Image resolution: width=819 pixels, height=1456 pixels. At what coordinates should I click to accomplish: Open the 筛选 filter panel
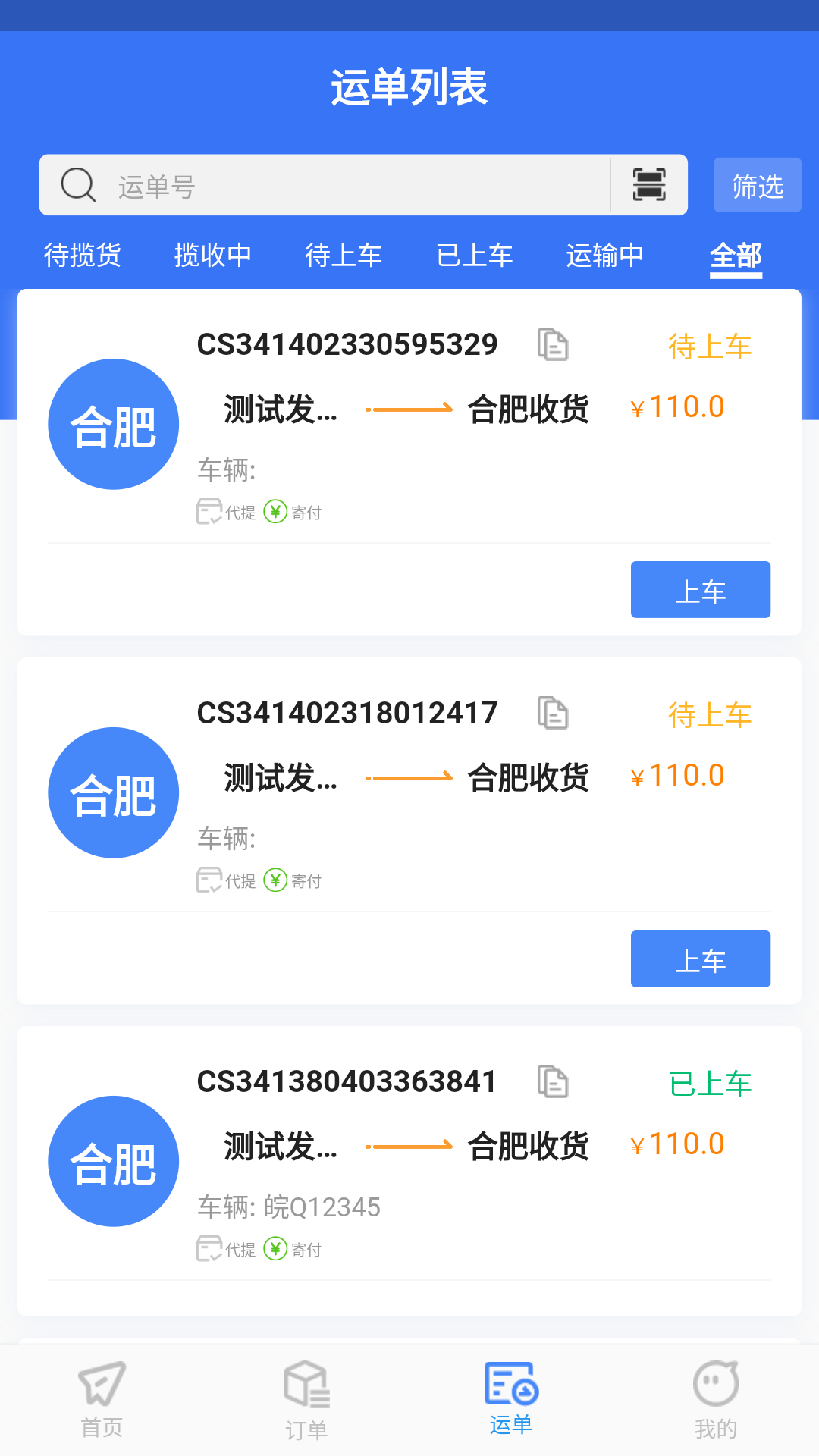pos(757,185)
